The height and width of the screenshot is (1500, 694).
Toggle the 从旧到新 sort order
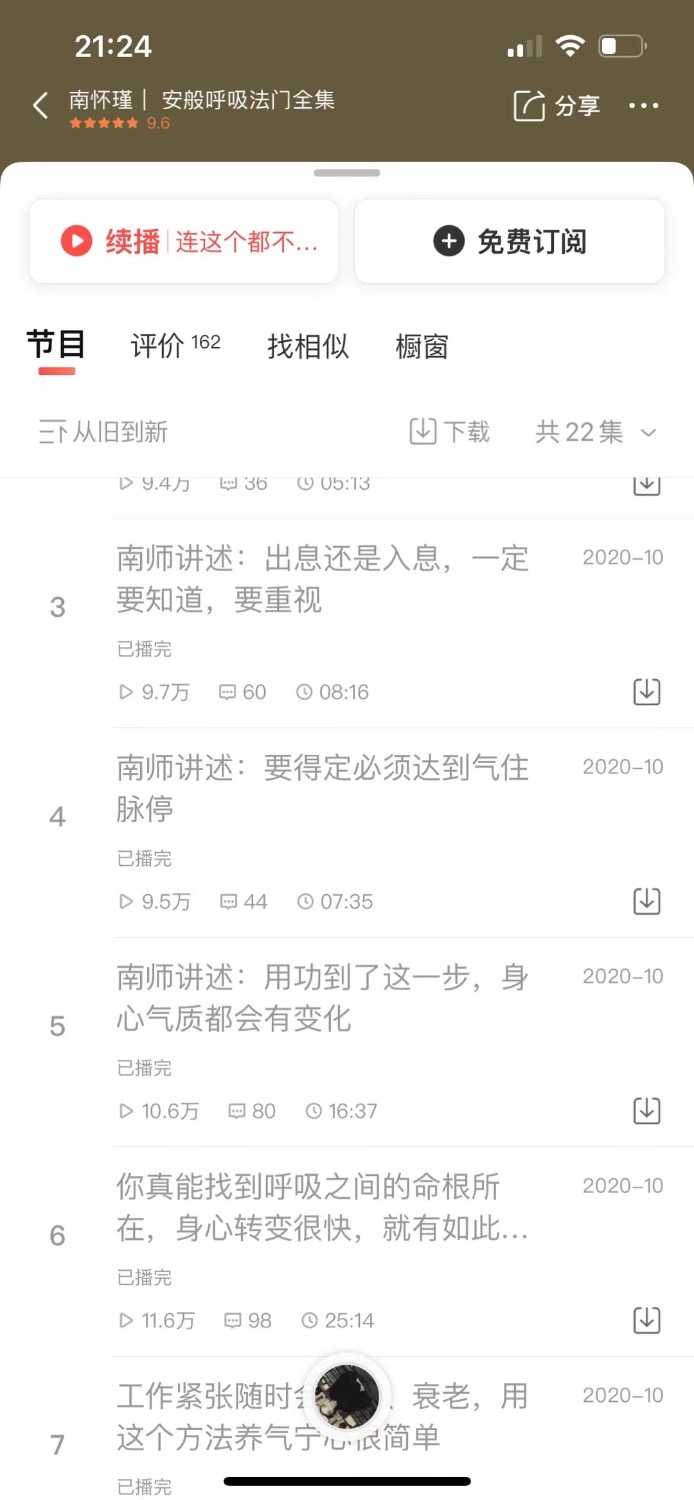tap(104, 432)
